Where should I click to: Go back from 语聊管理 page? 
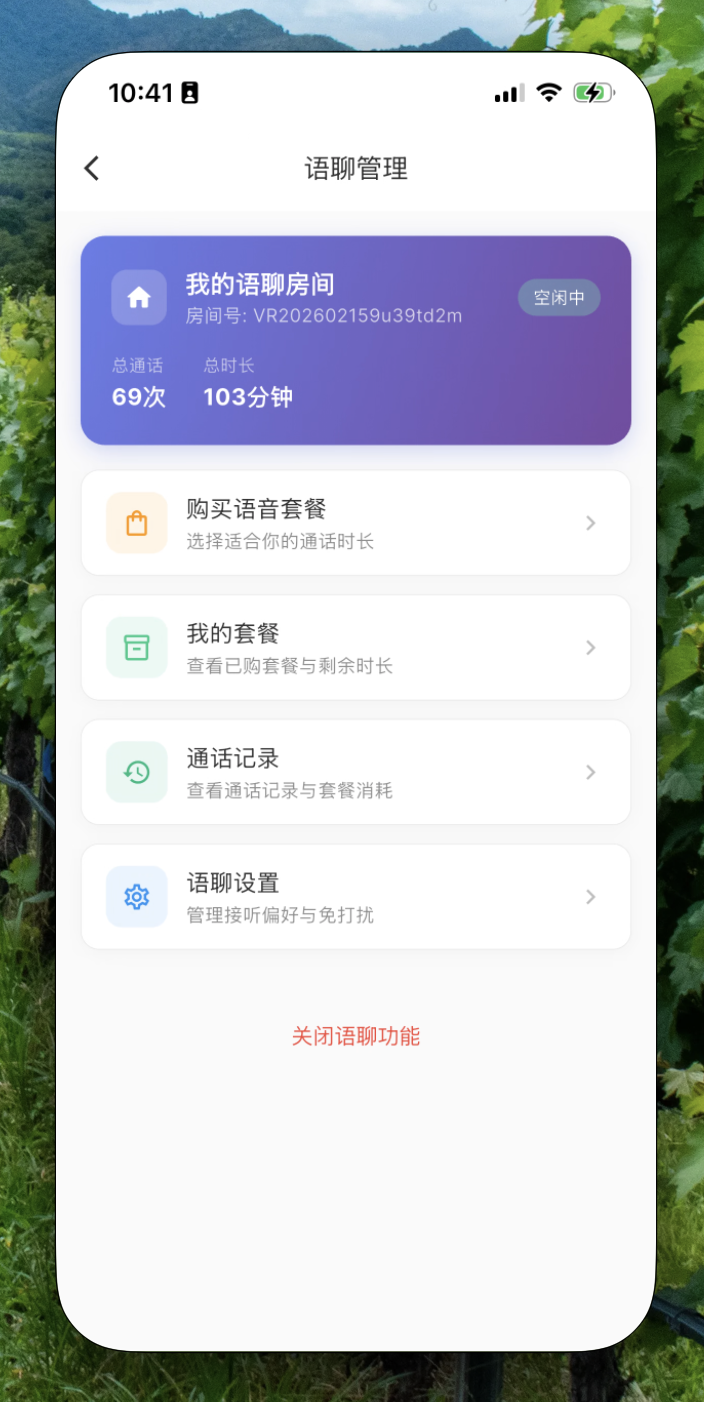[x=92, y=168]
